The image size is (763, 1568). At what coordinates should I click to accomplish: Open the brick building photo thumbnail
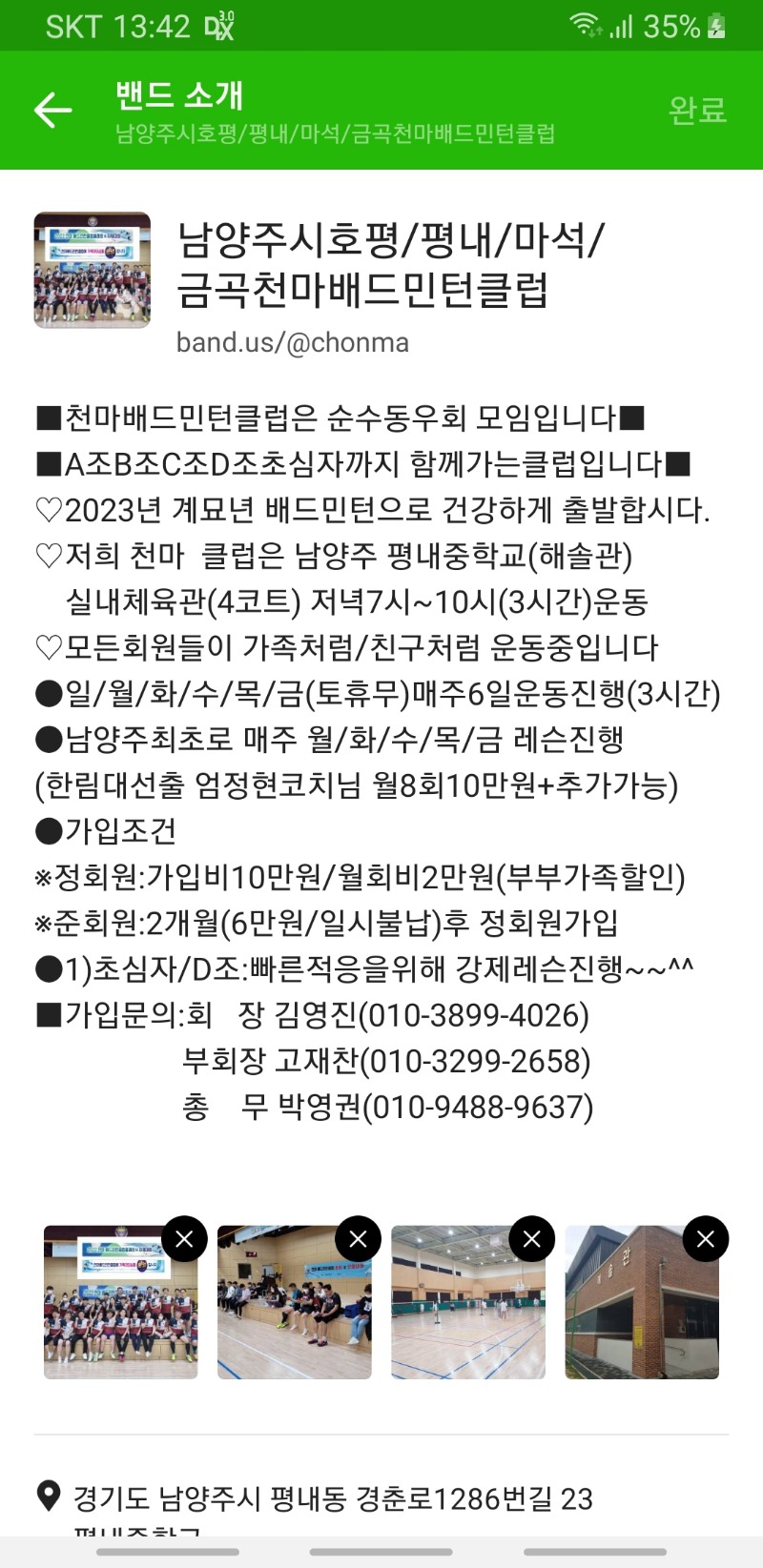click(642, 1302)
